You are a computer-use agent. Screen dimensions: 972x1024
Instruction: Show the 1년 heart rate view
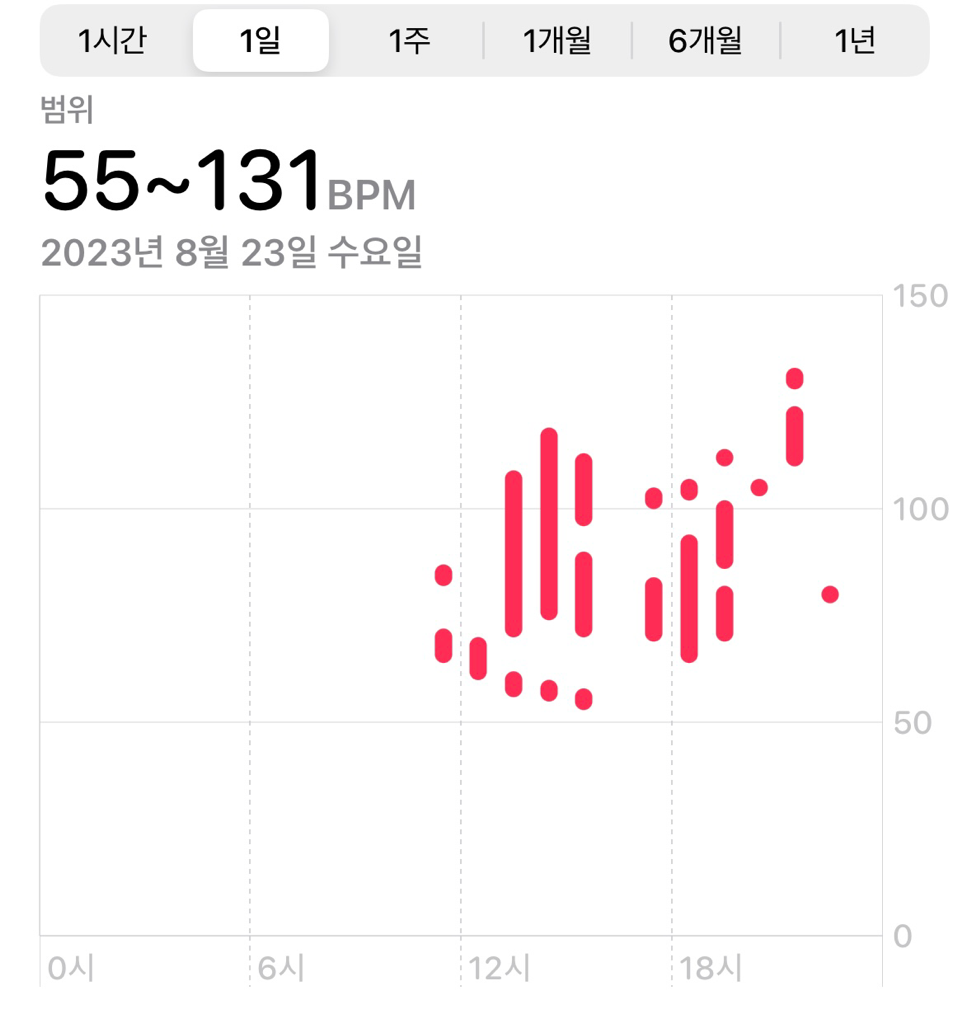tap(854, 41)
